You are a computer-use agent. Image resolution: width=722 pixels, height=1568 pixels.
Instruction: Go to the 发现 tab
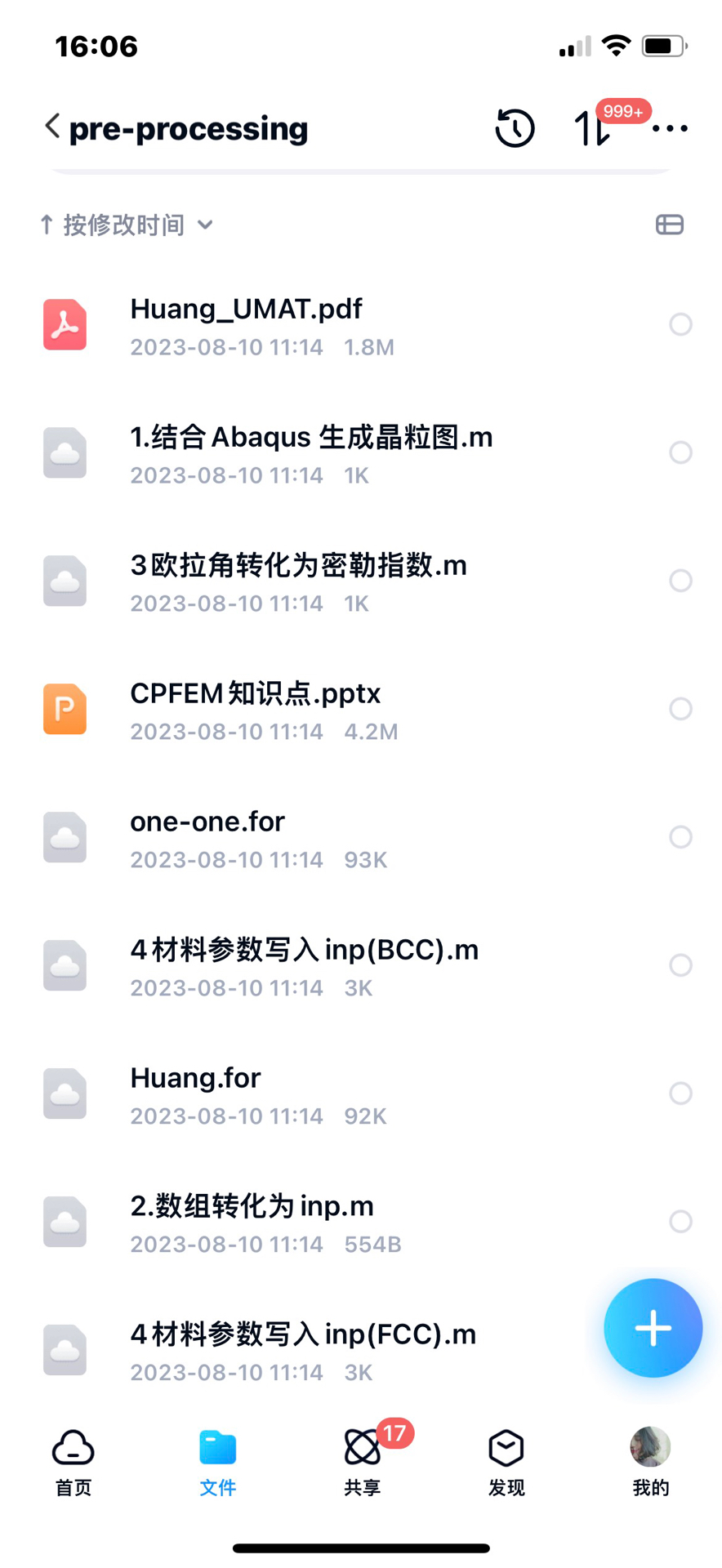click(506, 1462)
